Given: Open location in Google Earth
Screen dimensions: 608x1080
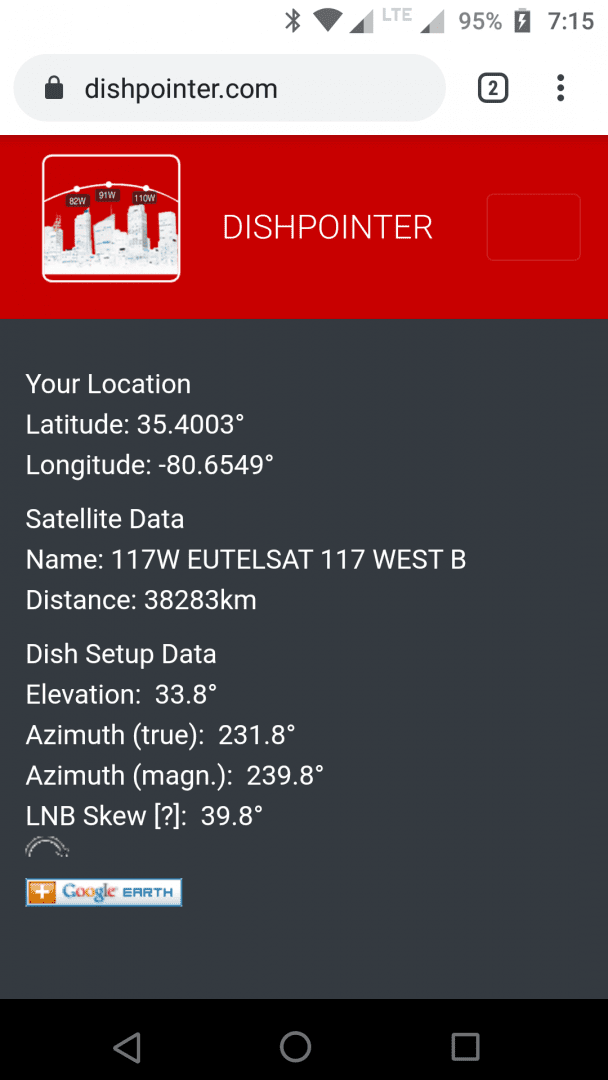Looking at the screenshot, I should tap(104, 892).
